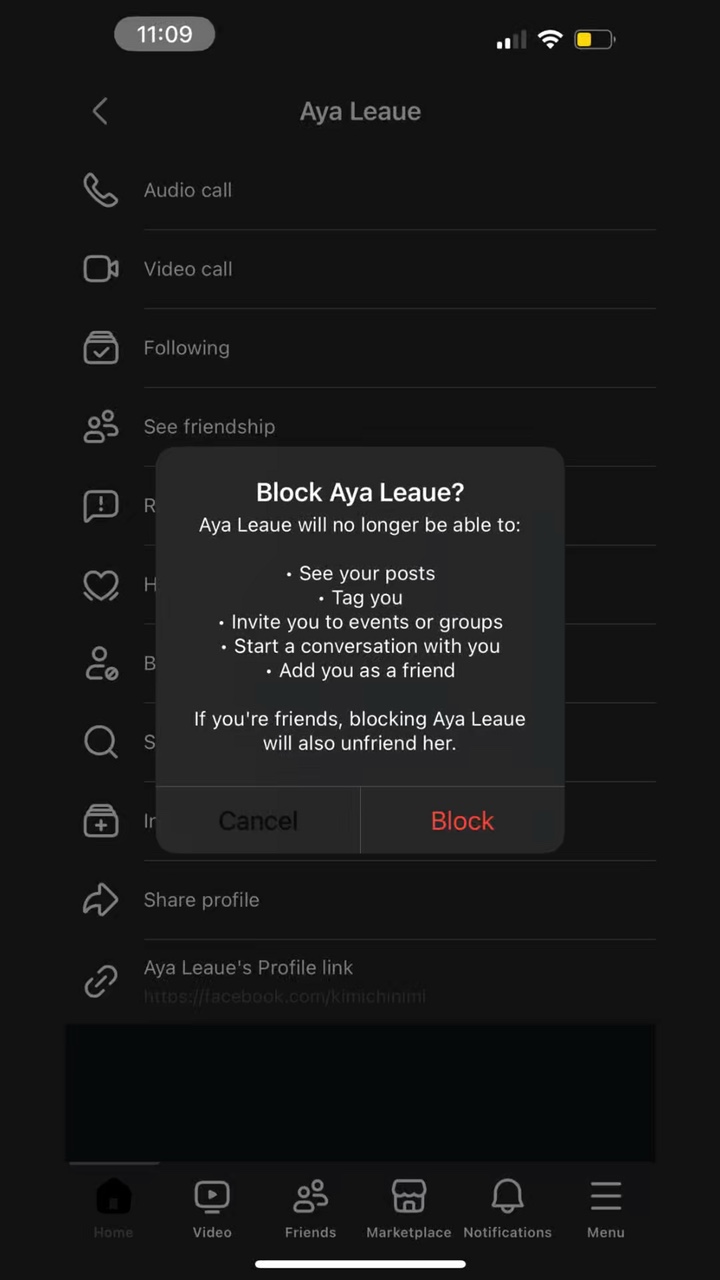Start a video call
720x1280 pixels.
tap(368, 269)
